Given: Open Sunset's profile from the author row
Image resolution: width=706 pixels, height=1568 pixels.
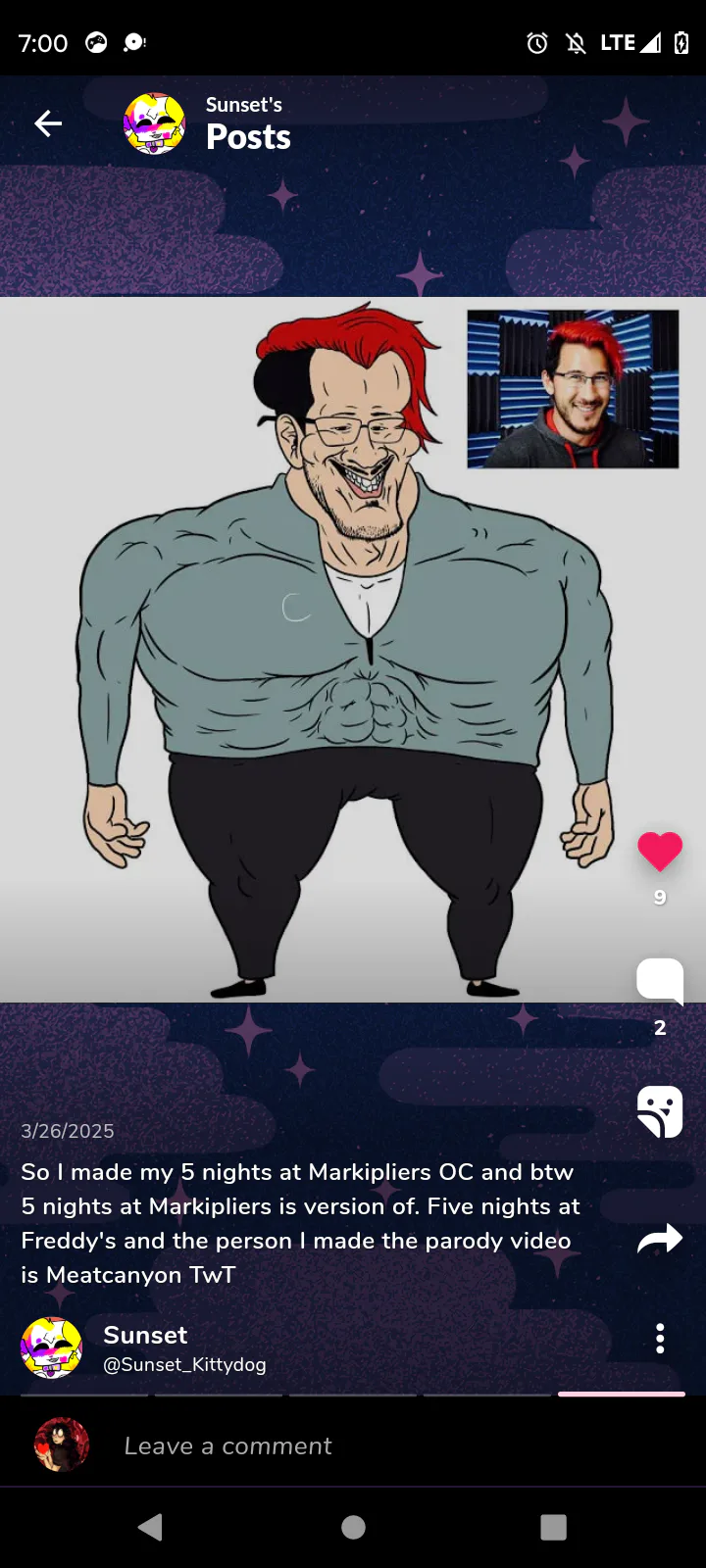Looking at the screenshot, I should click(144, 1348).
